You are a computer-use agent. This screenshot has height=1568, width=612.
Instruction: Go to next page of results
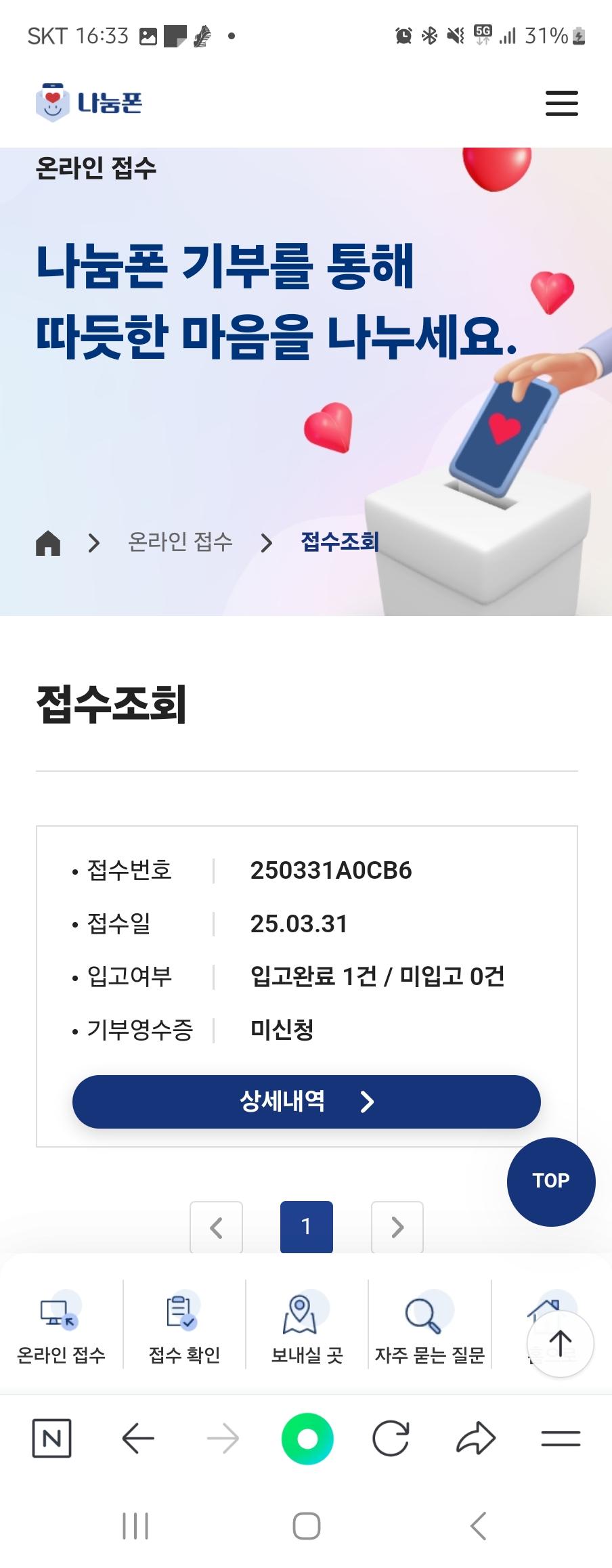click(397, 1227)
